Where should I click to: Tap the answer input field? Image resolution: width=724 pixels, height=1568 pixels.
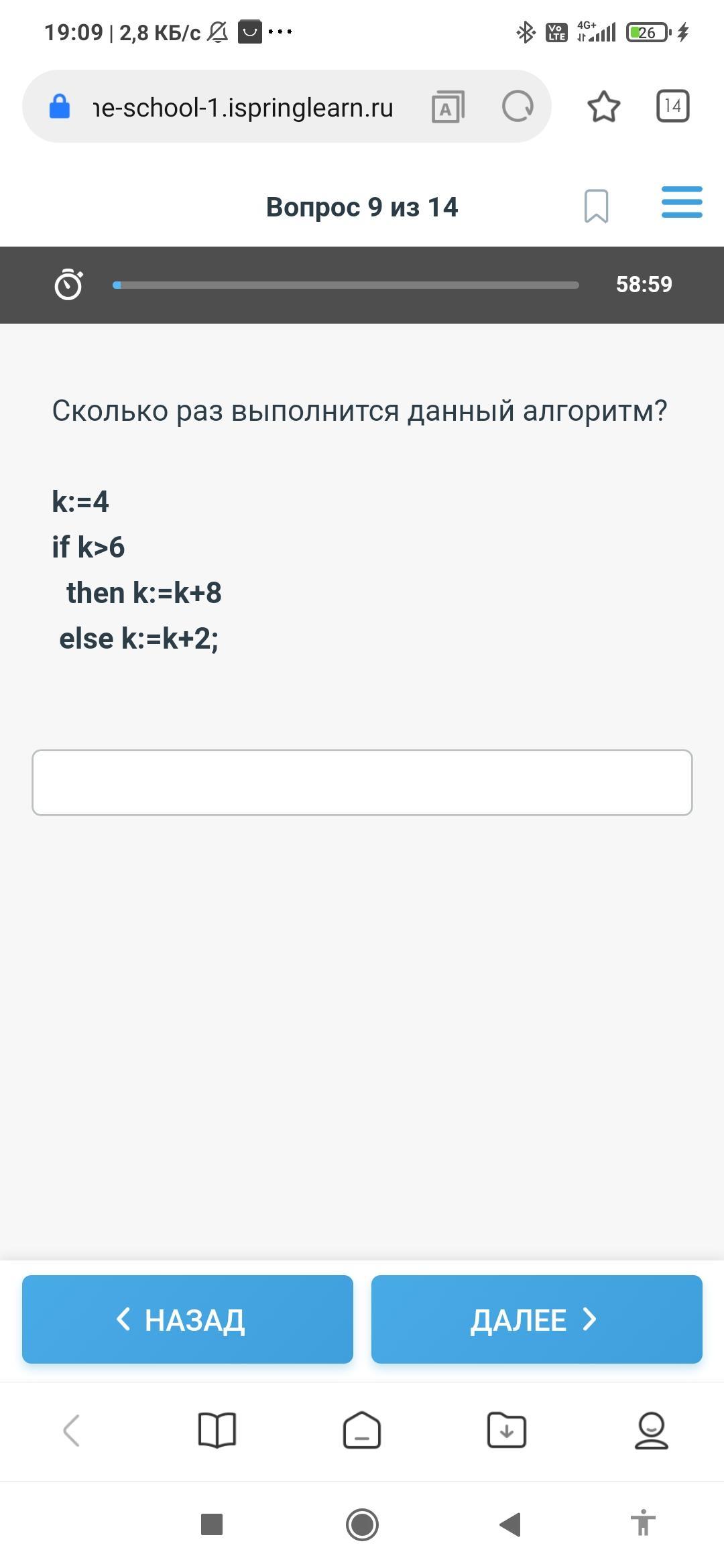tap(362, 782)
